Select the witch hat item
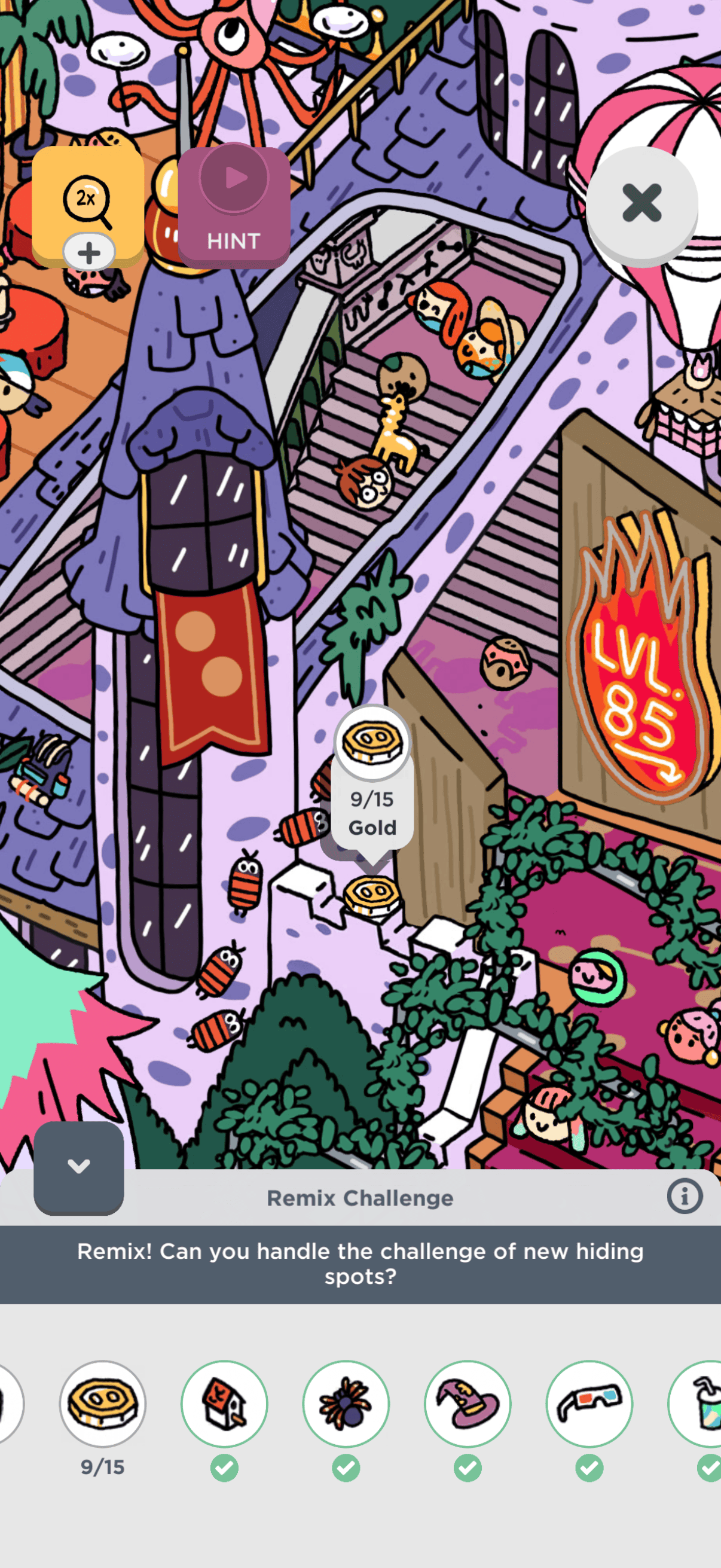The height and width of the screenshot is (1568, 721). tap(468, 1403)
